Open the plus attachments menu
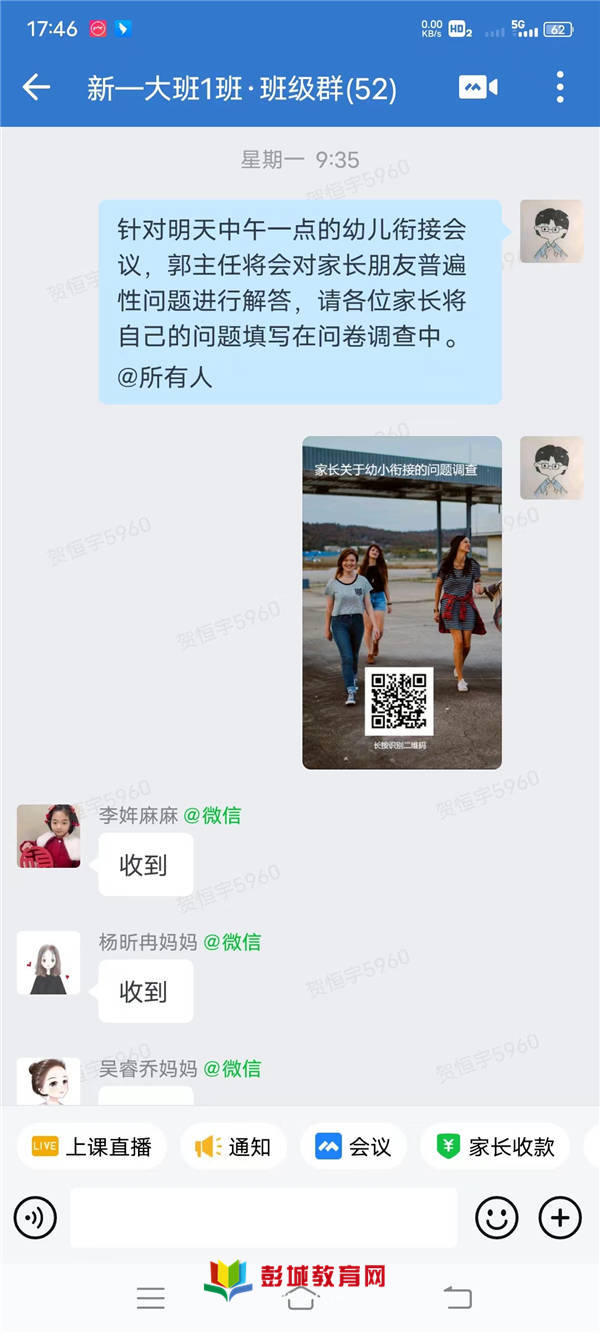 click(x=560, y=1217)
